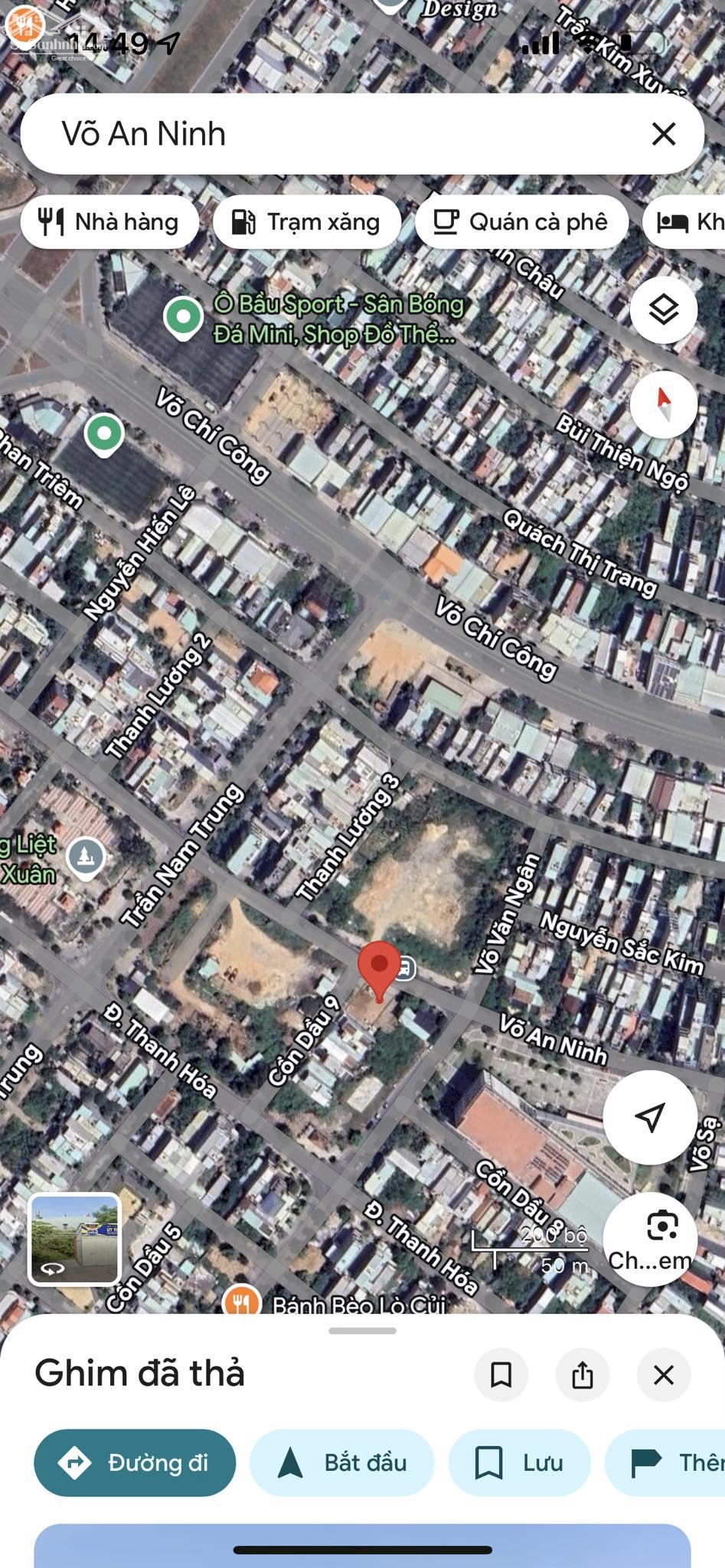
Task: Get directions with Đường đi
Action: (x=135, y=1462)
